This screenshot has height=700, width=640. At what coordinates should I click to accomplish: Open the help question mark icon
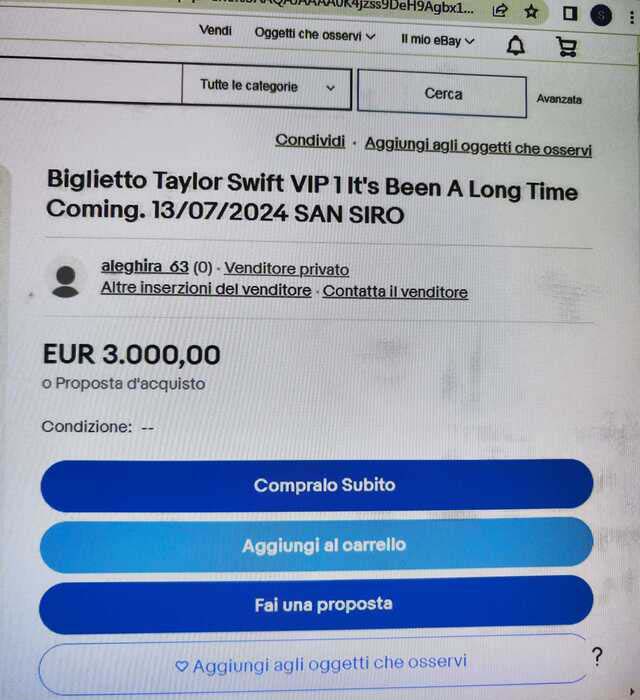tap(597, 657)
